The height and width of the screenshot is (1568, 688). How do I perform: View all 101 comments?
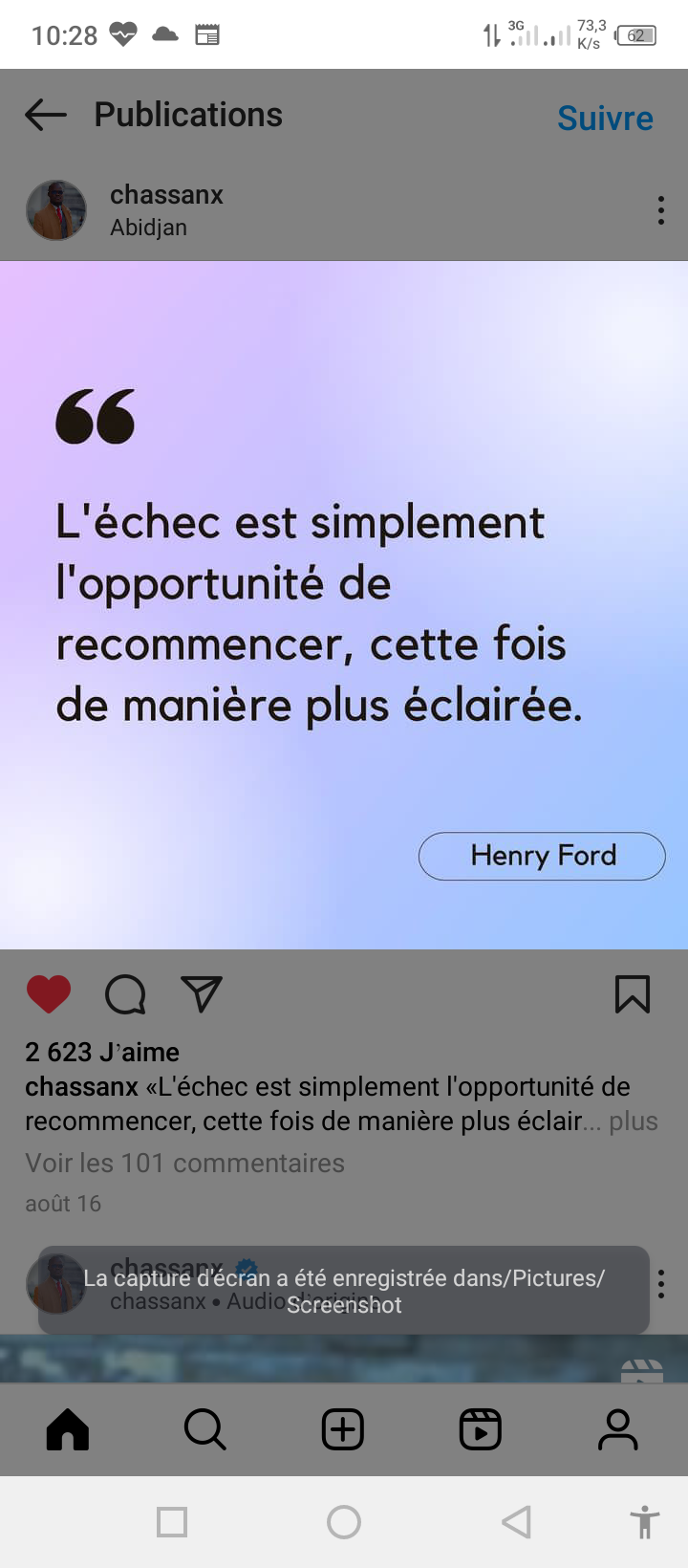[184, 1163]
